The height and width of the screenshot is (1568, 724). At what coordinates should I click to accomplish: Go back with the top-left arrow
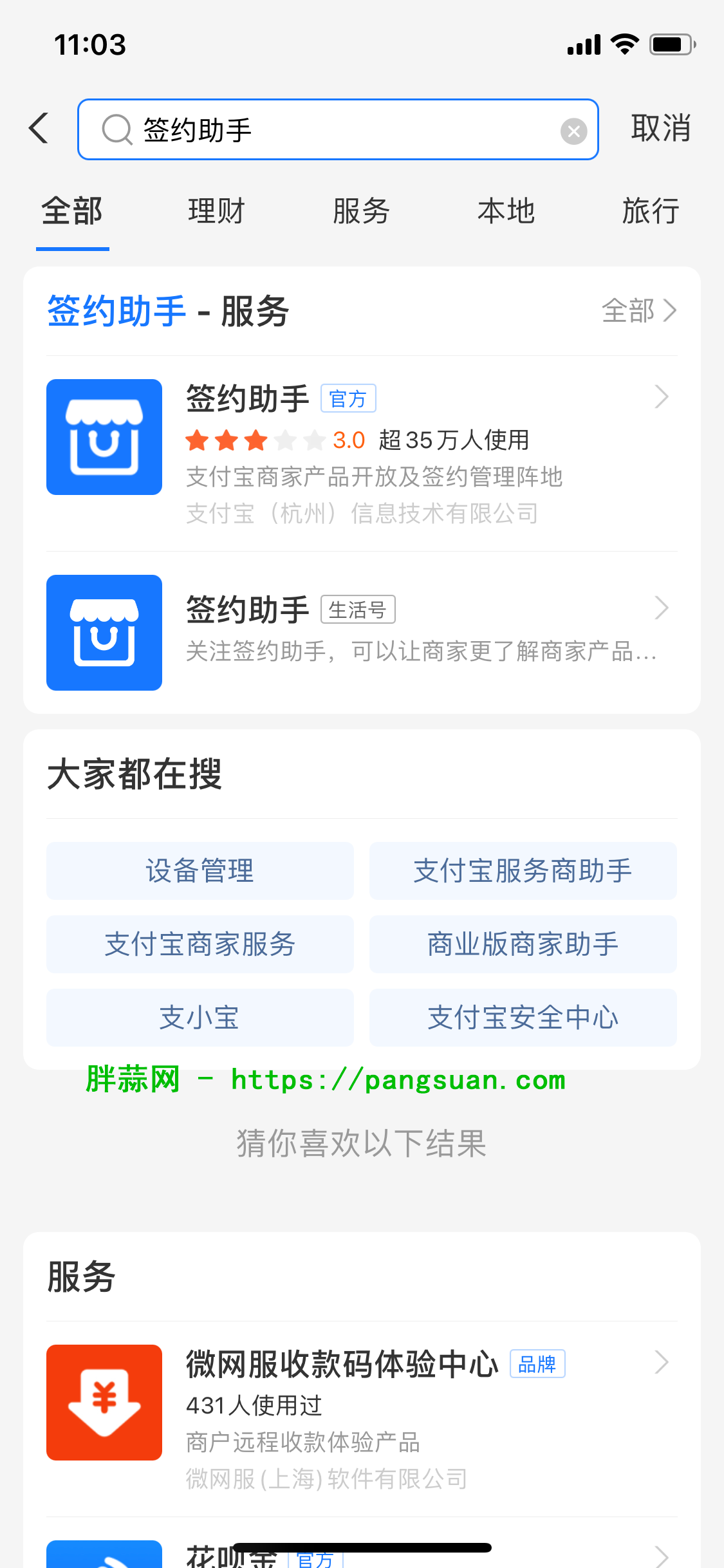pos(40,129)
